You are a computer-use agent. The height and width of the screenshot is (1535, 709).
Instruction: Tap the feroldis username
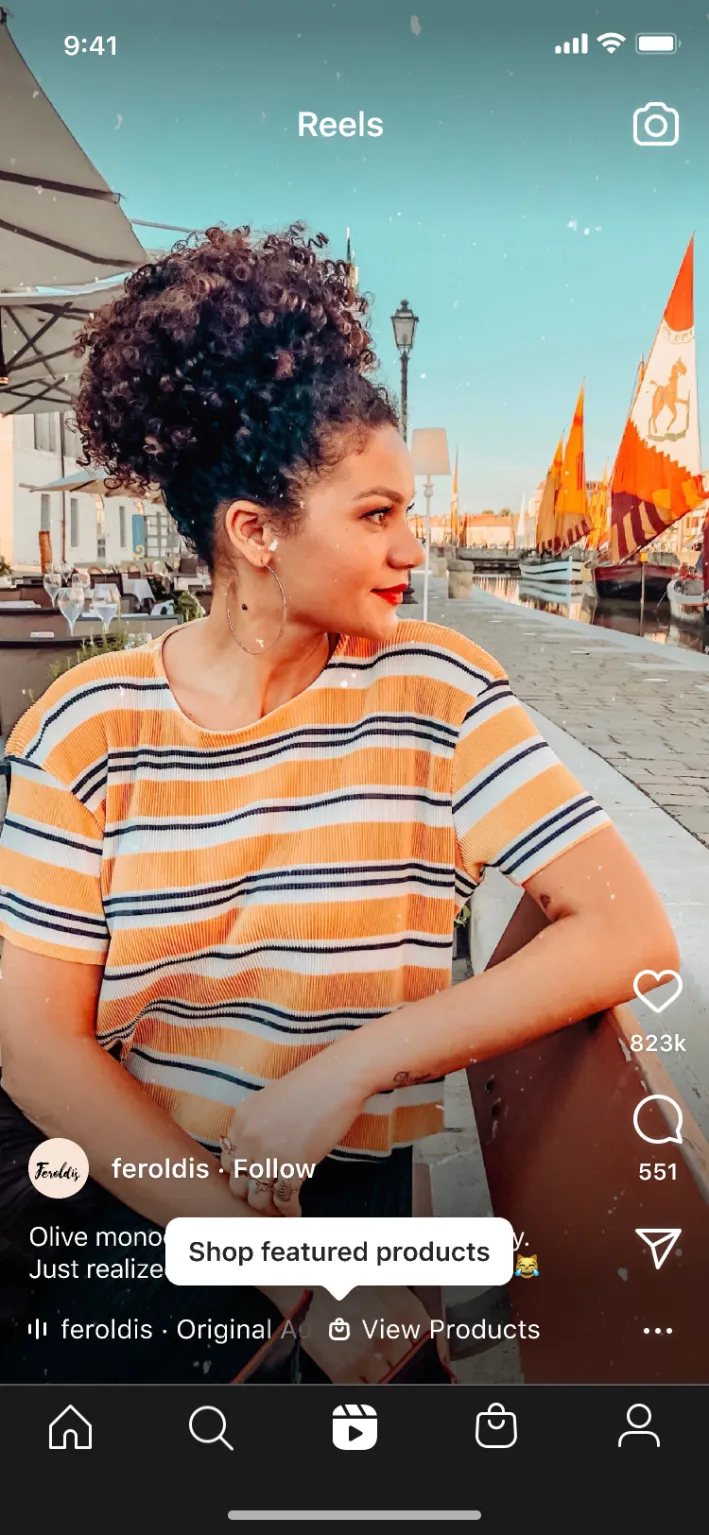[x=160, y=1168]
